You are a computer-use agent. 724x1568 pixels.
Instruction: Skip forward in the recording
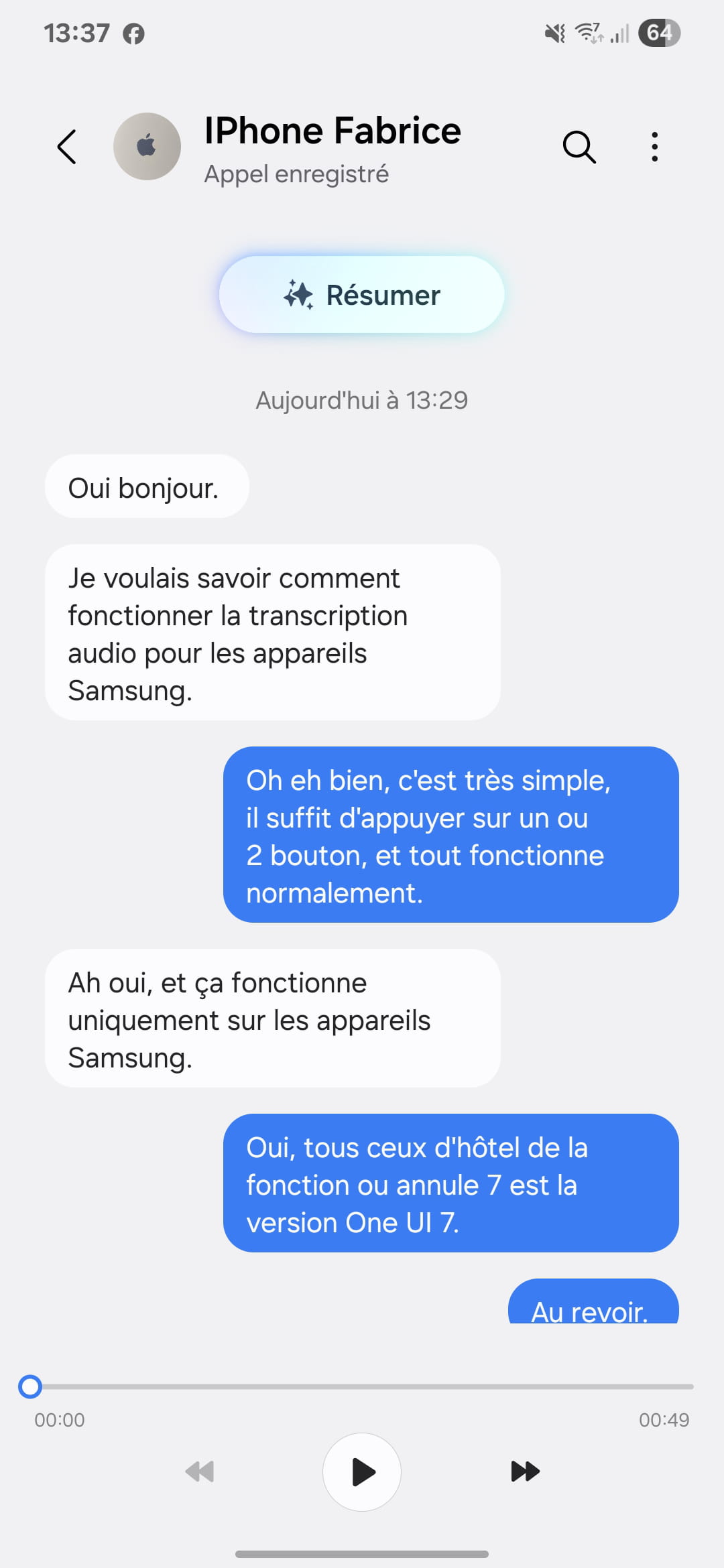click(525, 1472)
